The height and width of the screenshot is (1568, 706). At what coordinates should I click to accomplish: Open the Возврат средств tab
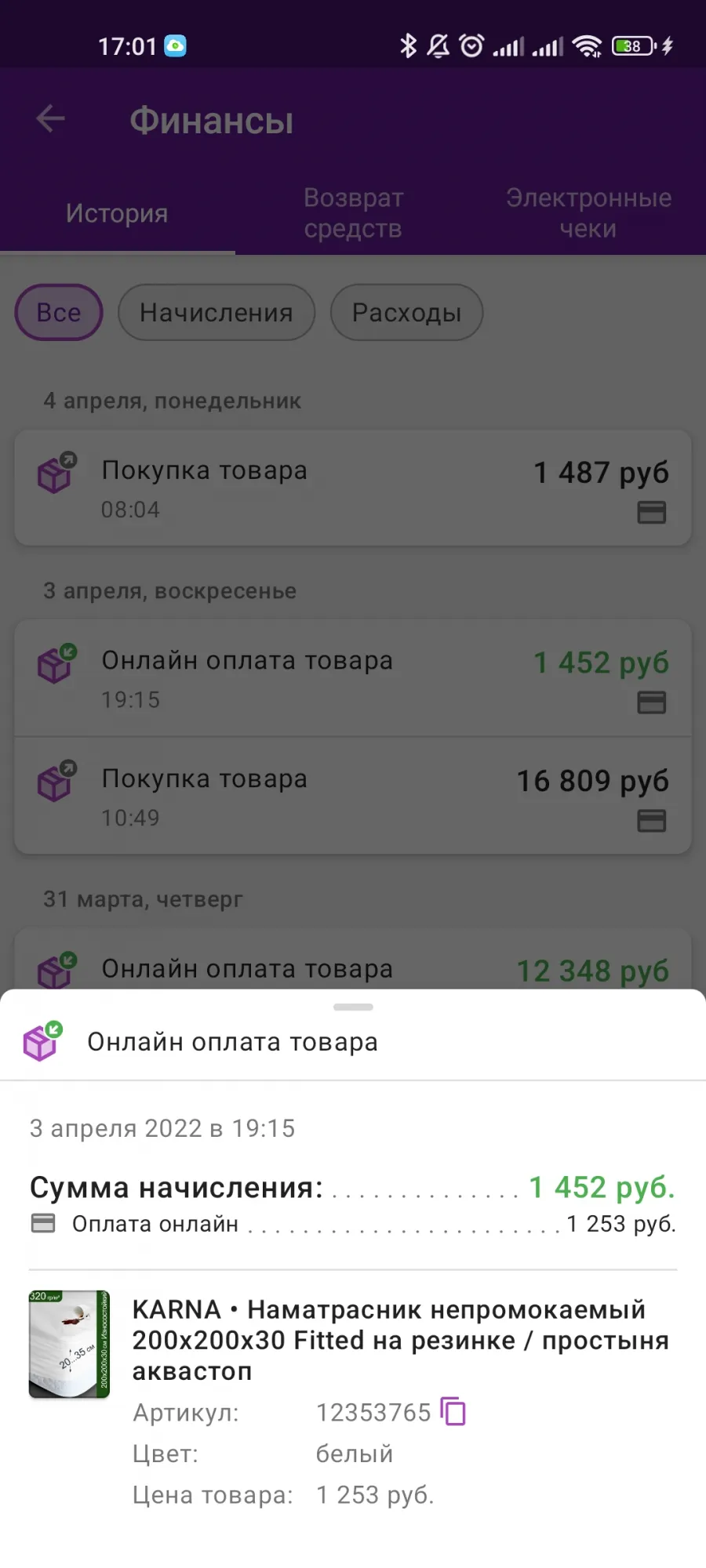[x=353, y=213]
